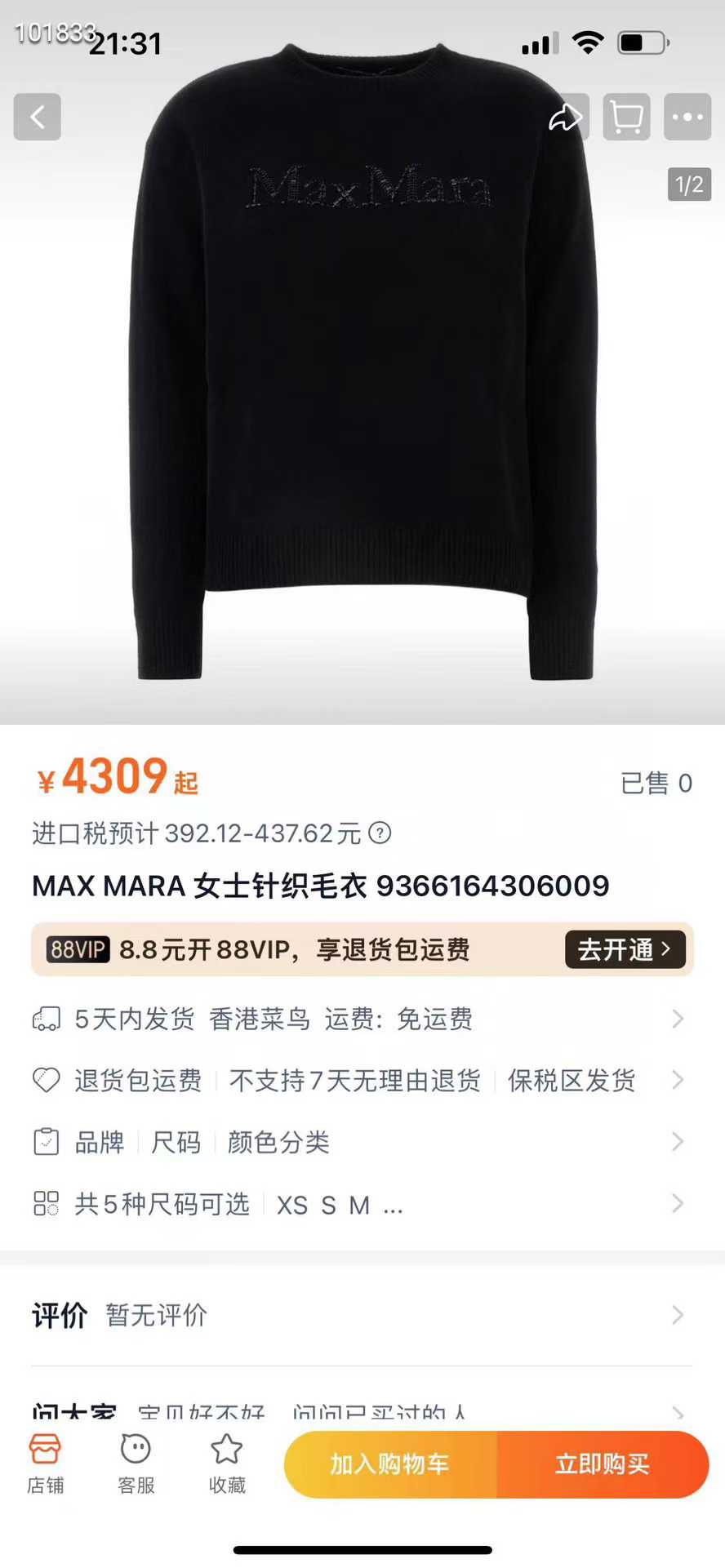Open the import tax estimate help icon

[380, 833]
